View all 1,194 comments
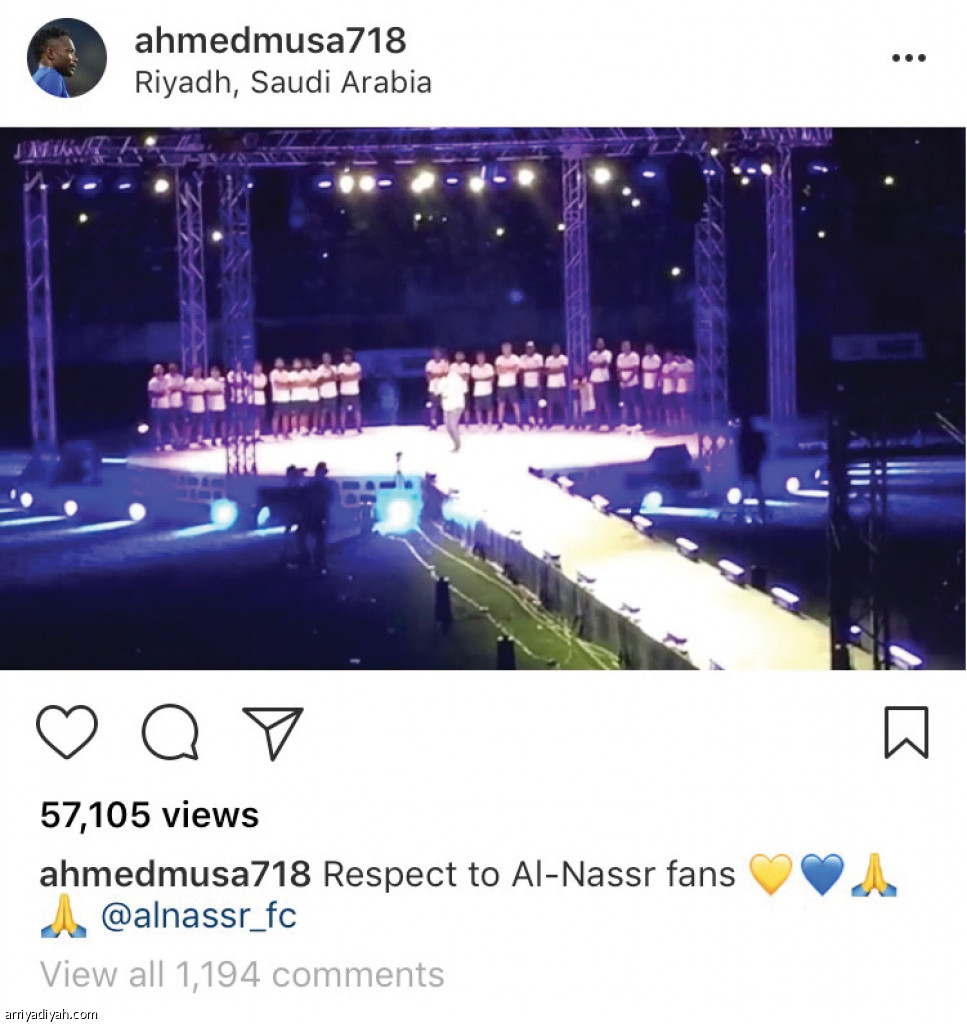This screenshot has width=967, height=1024. click(x=242, y=974)
